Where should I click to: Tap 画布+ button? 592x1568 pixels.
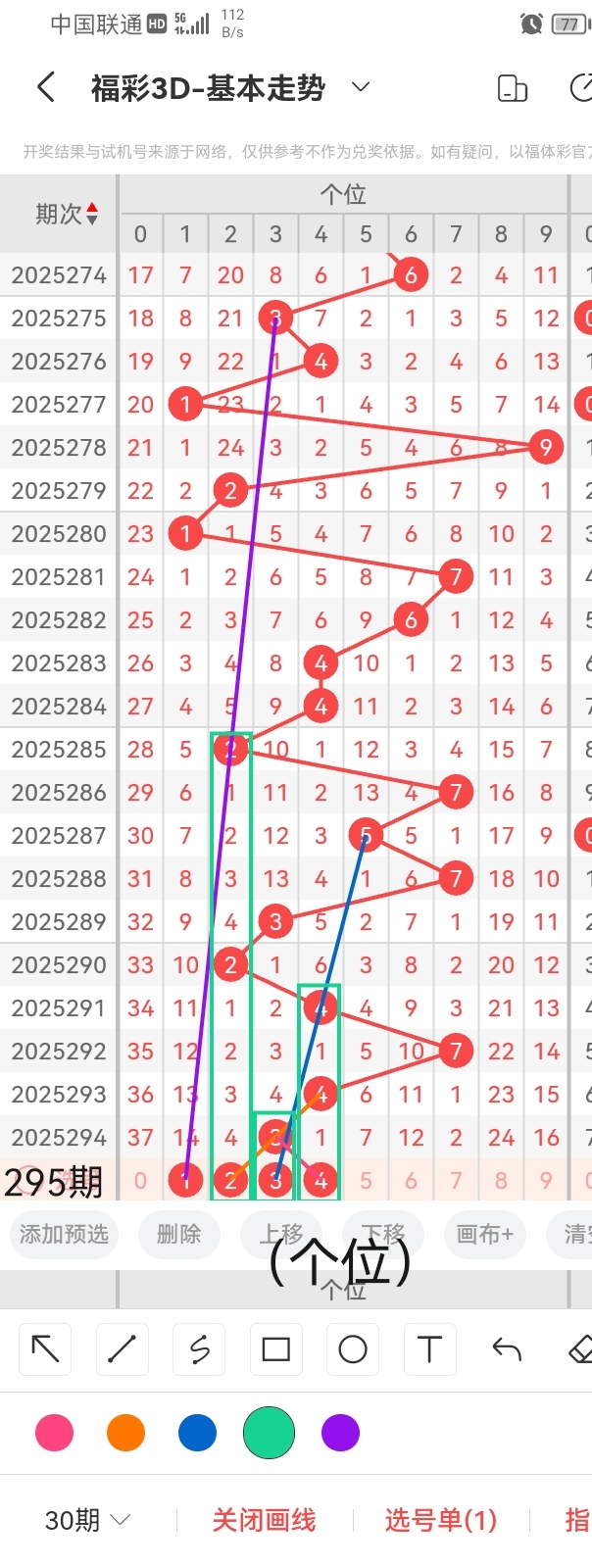(x=485, y=1234)
